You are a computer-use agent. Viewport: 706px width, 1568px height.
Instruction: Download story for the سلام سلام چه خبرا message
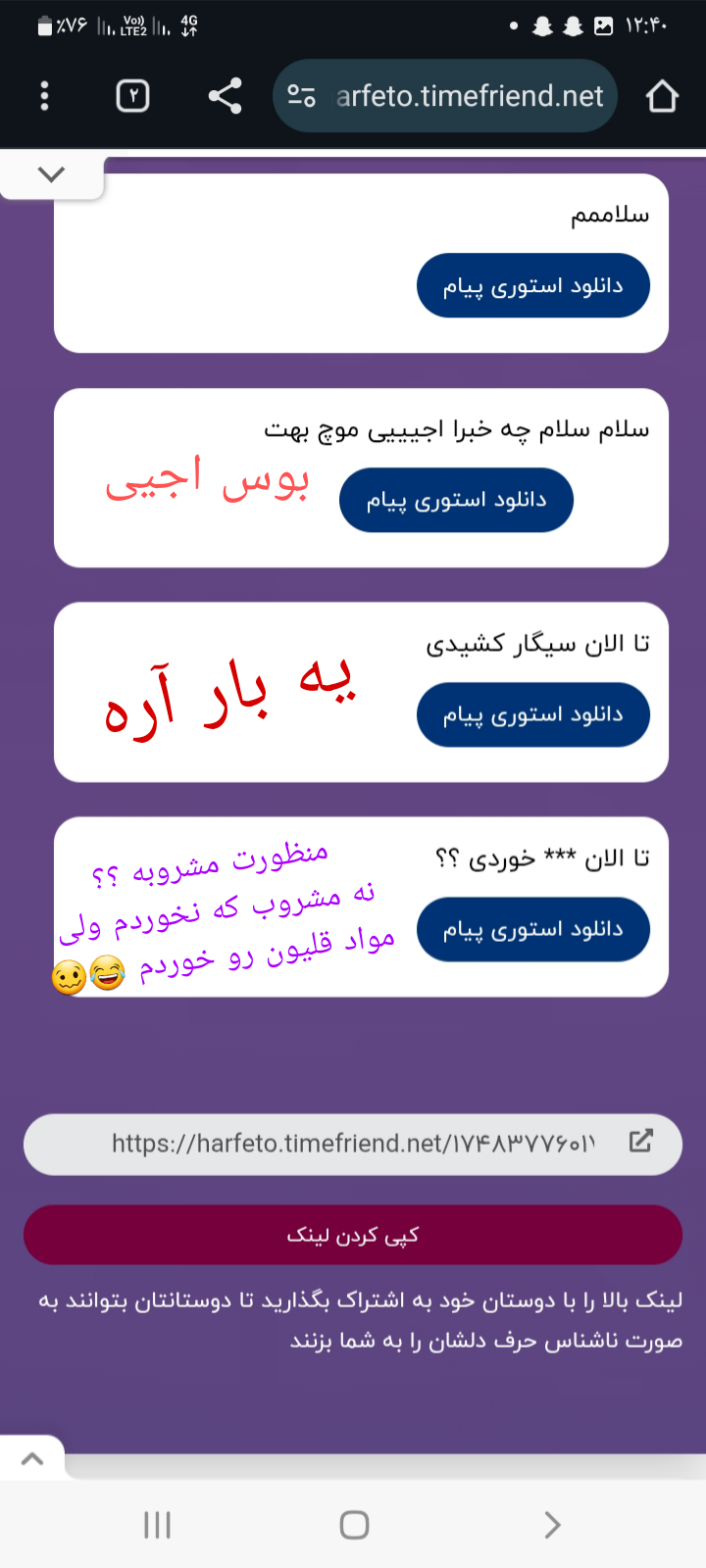pyautogui.click(x=456, y=500)
